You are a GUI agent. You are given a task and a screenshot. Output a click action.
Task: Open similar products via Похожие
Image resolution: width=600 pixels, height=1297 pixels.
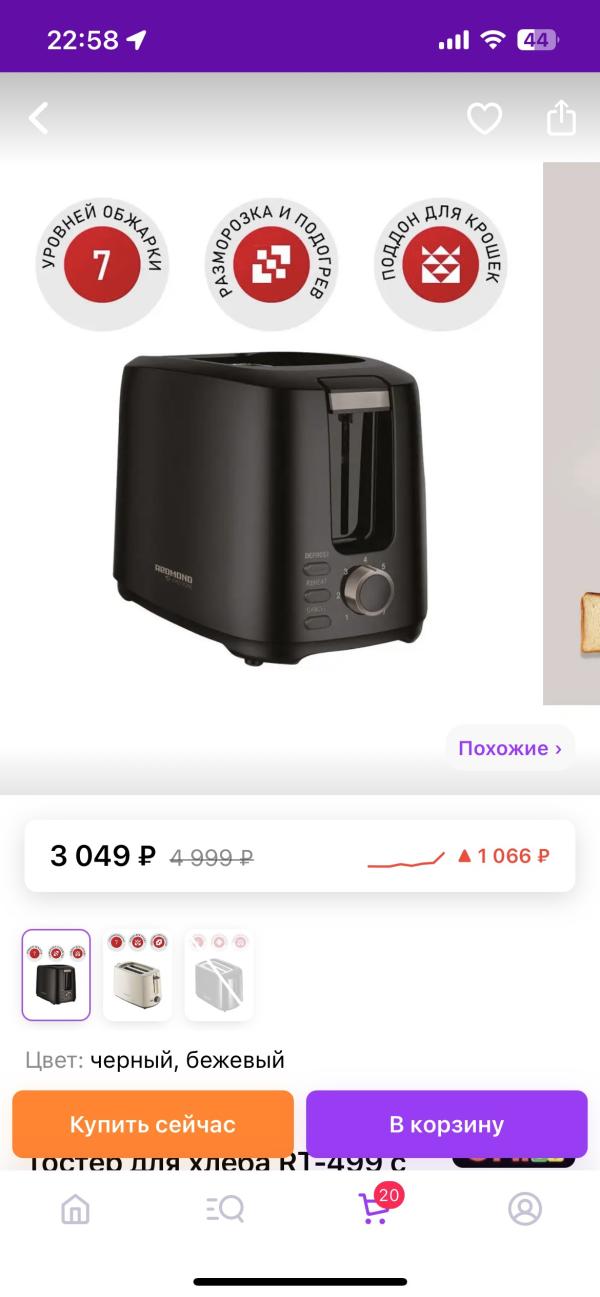(510, 748)
